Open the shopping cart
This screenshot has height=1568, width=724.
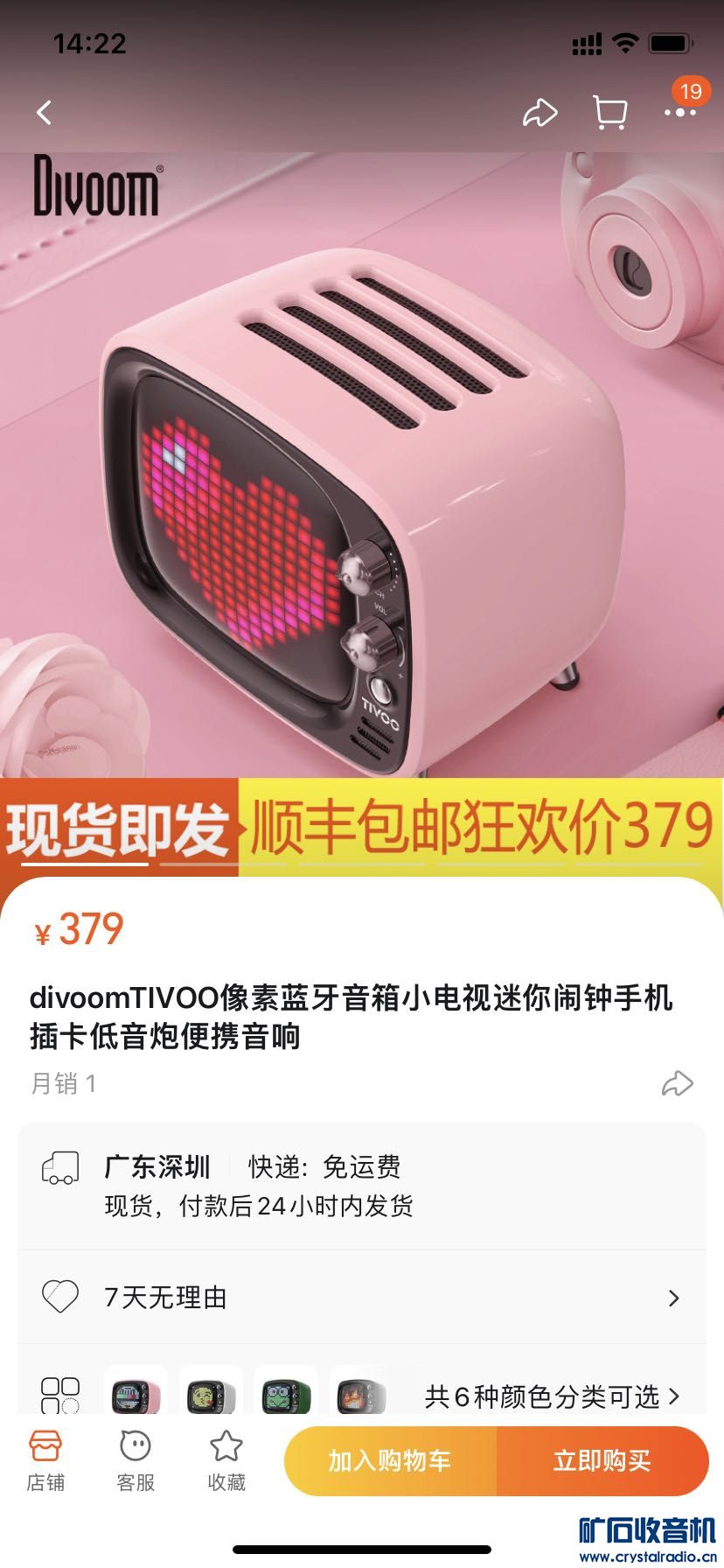(x=609, y=113)
